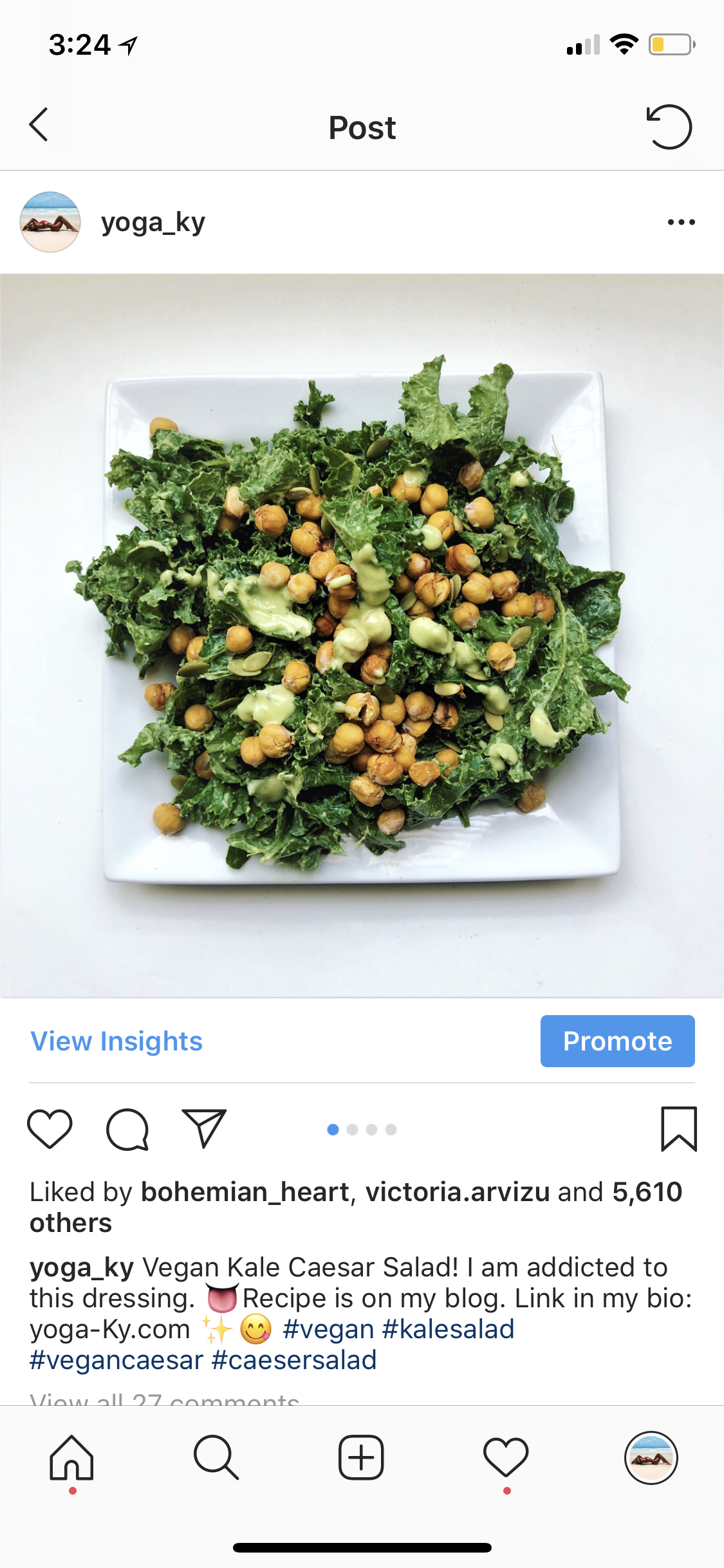The image size is (724, 1568).
Task: Open the #kalesalad hashtag
Action: (x=448, y=1329)
